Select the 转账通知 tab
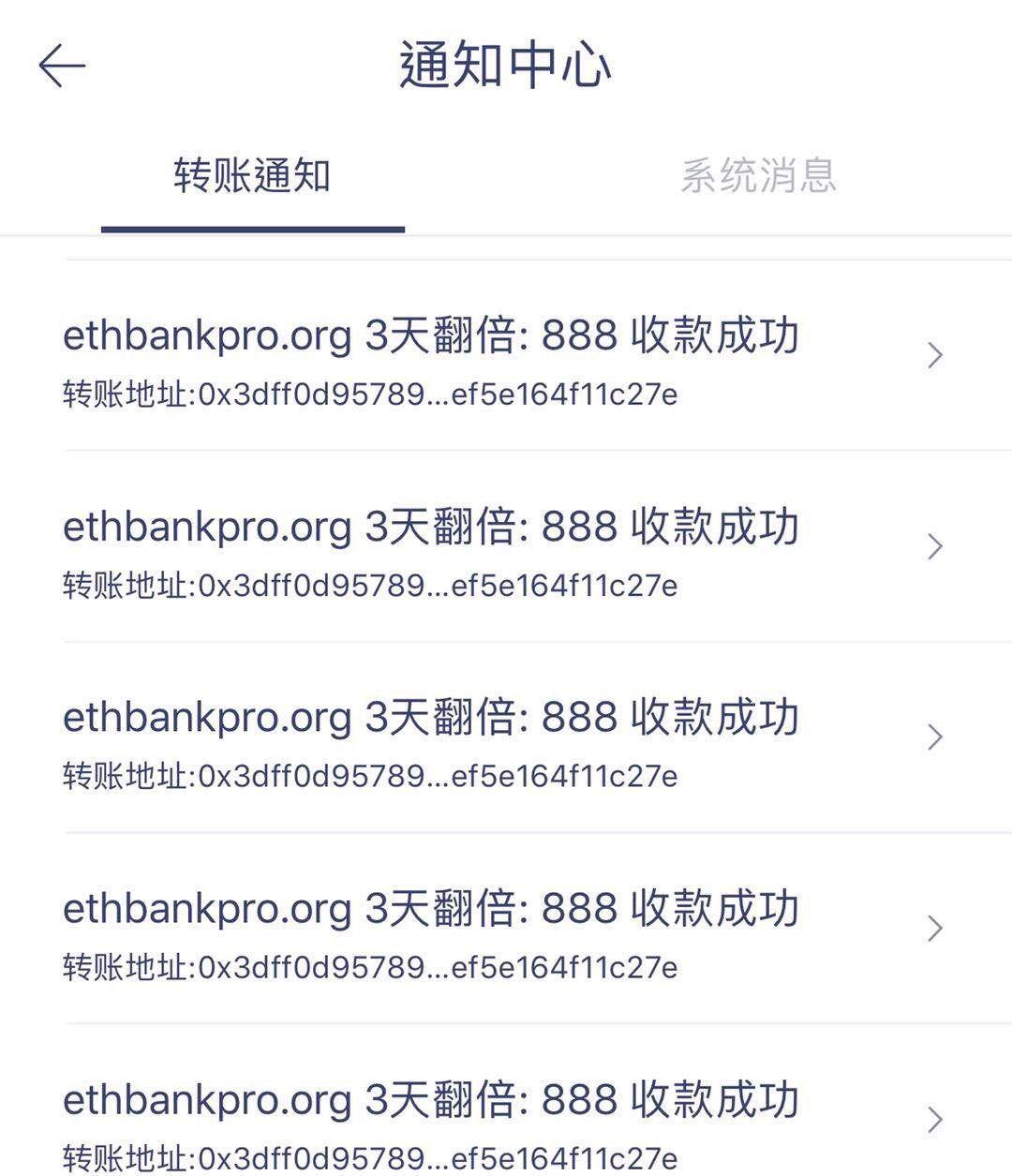Image resolution: width=1012 pixels, height=1176 pixels. point(252,176)
